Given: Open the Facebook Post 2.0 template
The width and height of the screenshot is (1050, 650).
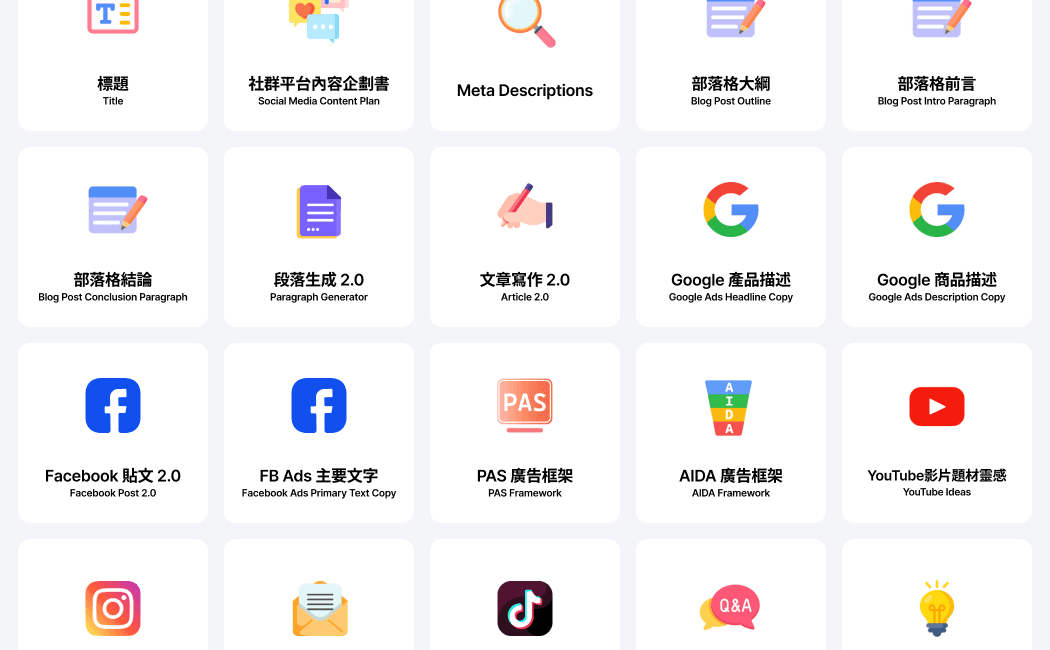Looking at the screenshot, I should point(113,433).
